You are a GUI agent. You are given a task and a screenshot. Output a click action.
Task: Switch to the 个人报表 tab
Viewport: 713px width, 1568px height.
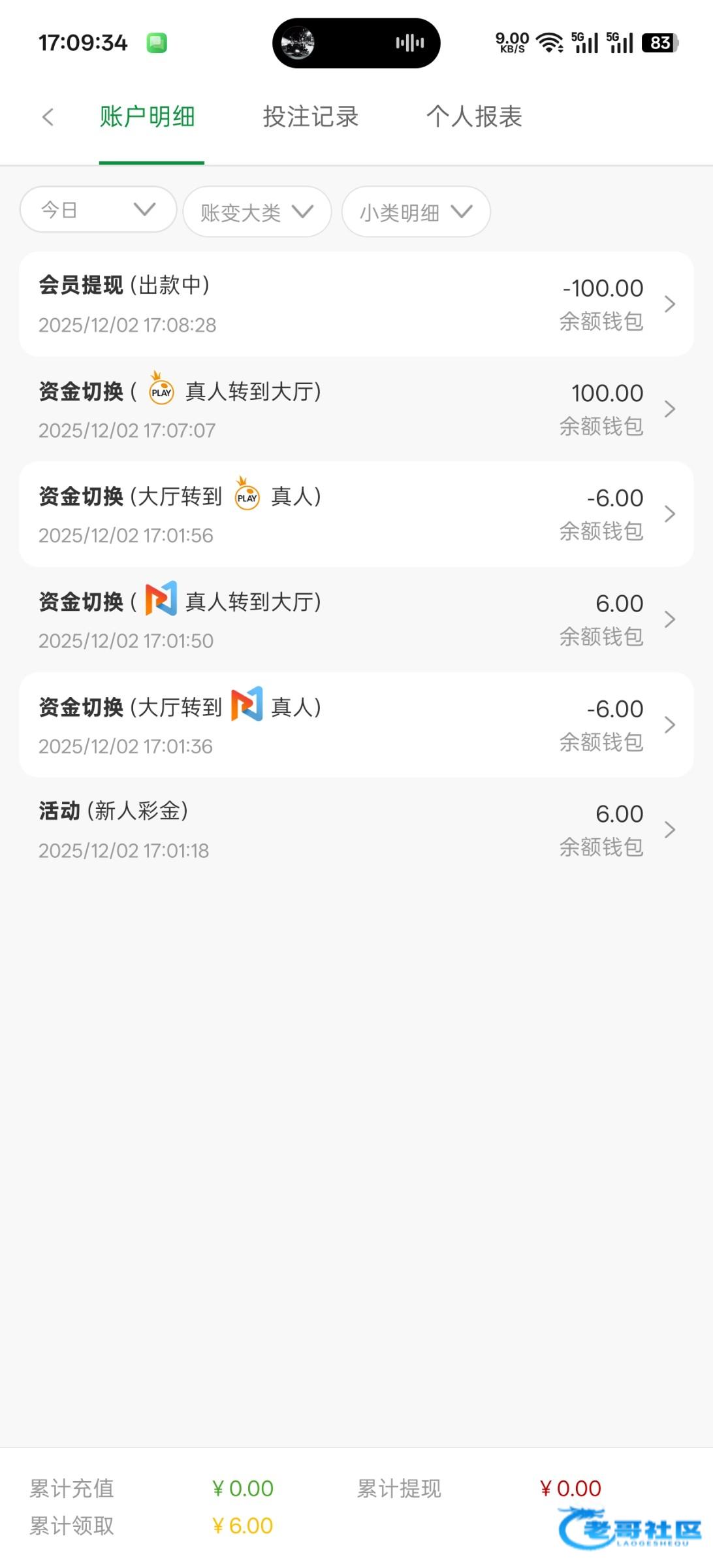point(474,118)
